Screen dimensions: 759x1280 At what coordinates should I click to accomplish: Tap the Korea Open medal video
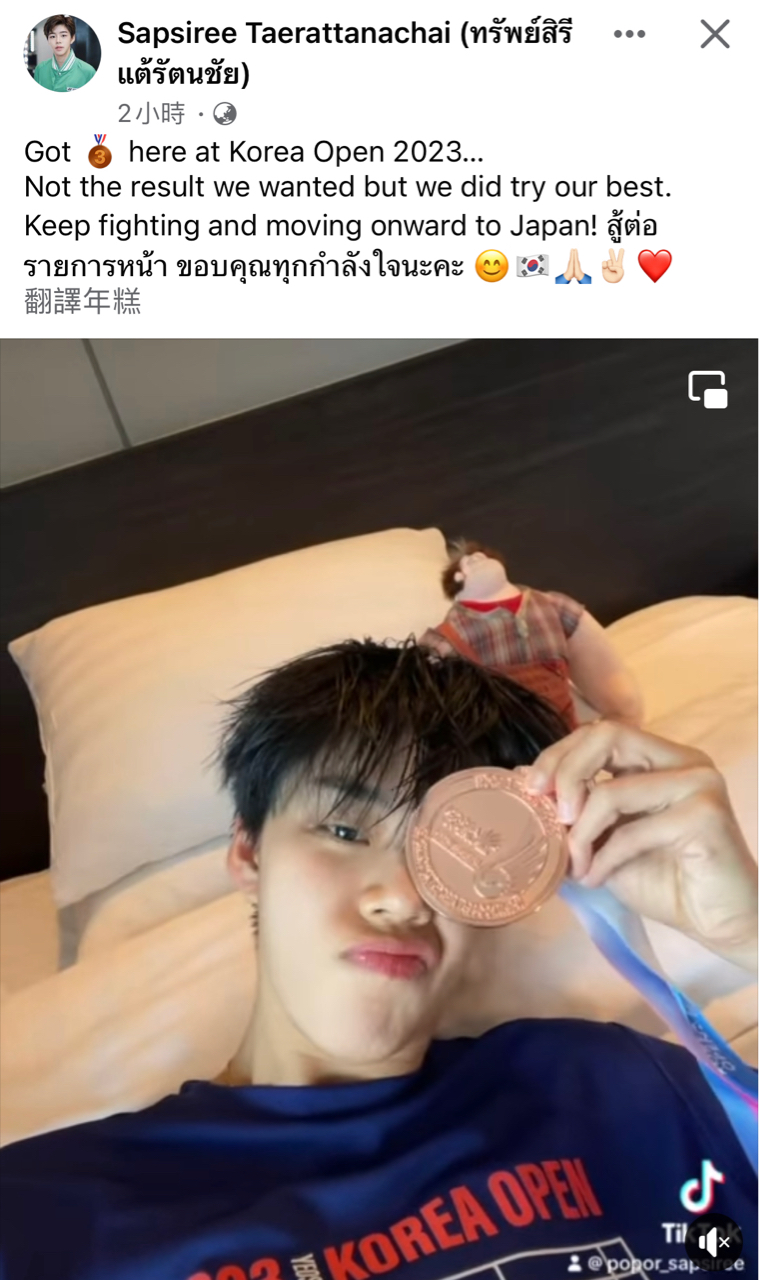(379, 809)
